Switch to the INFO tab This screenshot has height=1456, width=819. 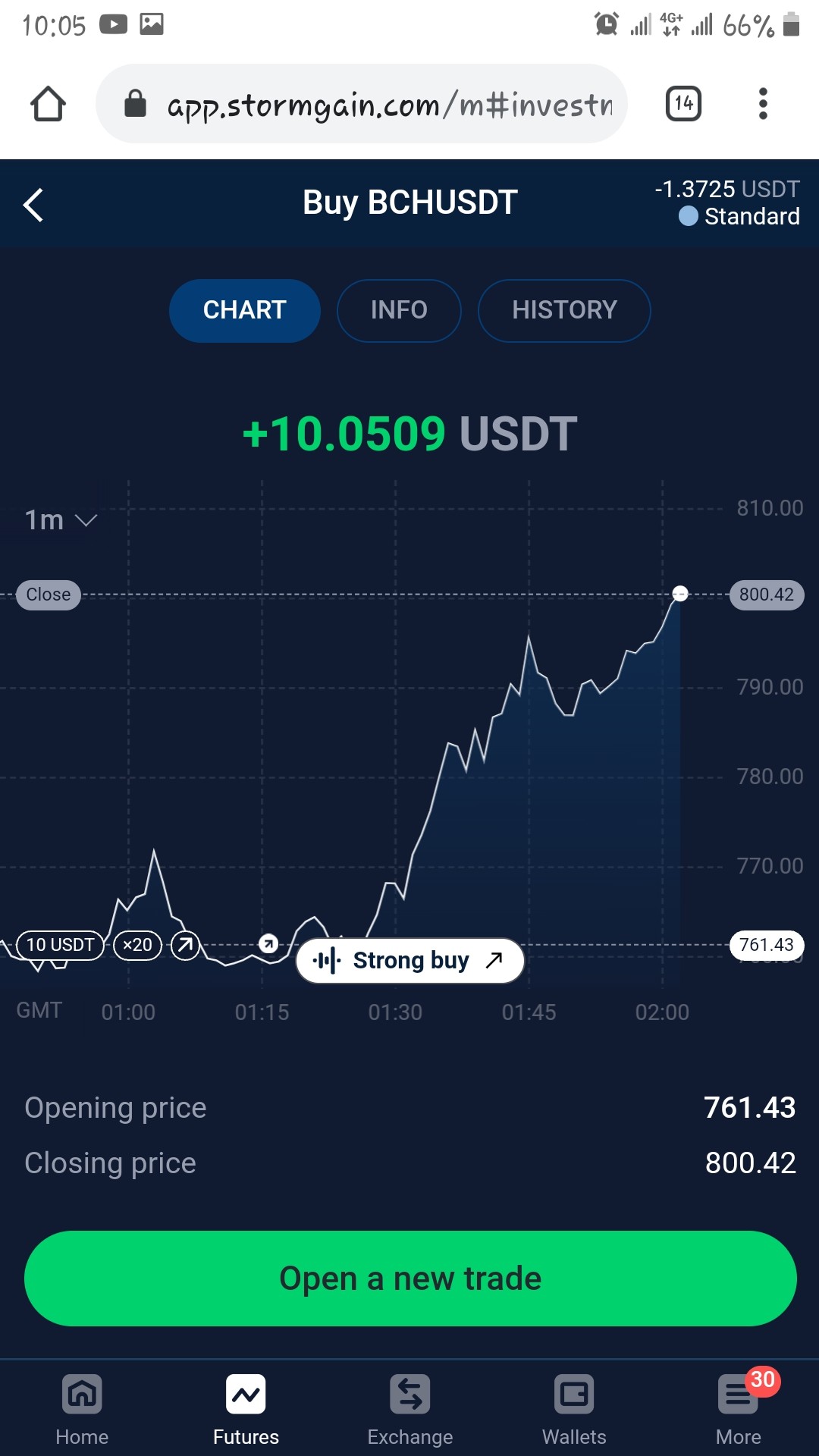(x=399, y=310)
